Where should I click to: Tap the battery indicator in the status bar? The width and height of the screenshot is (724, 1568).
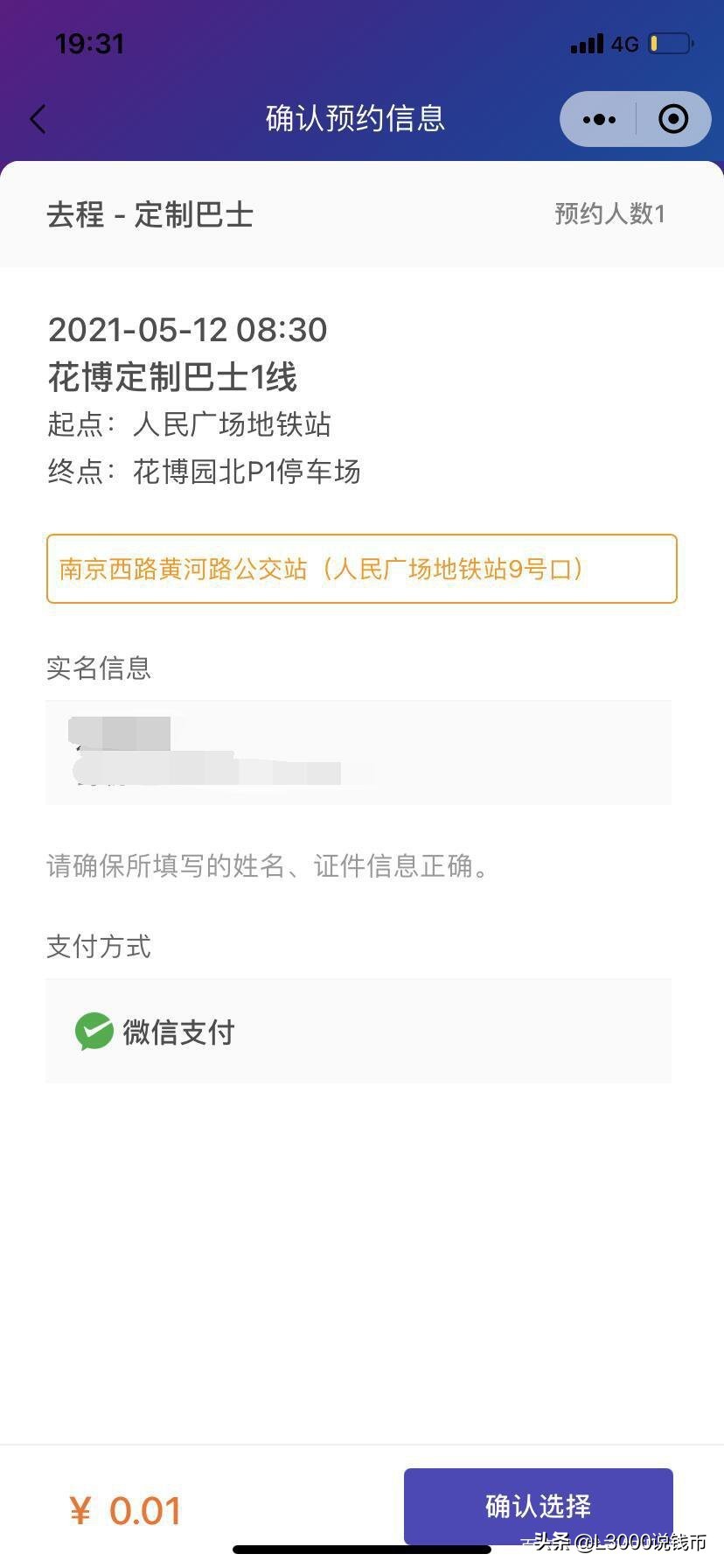click(670, 42)
